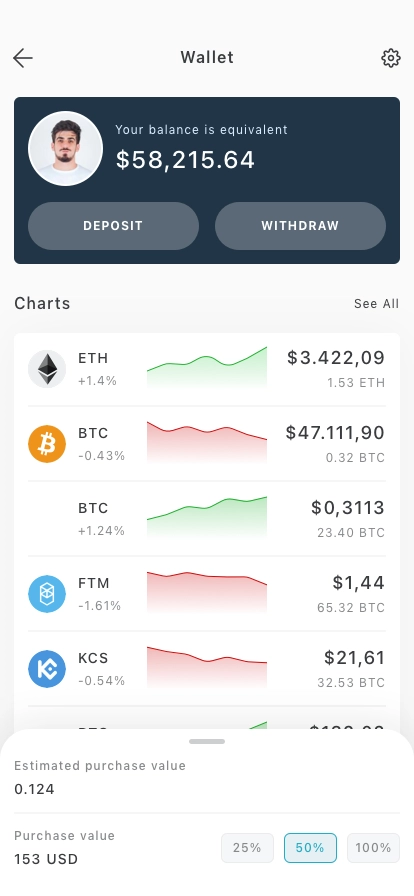
Task: Select the 25% purchase chip
Action: pos(248,848)
